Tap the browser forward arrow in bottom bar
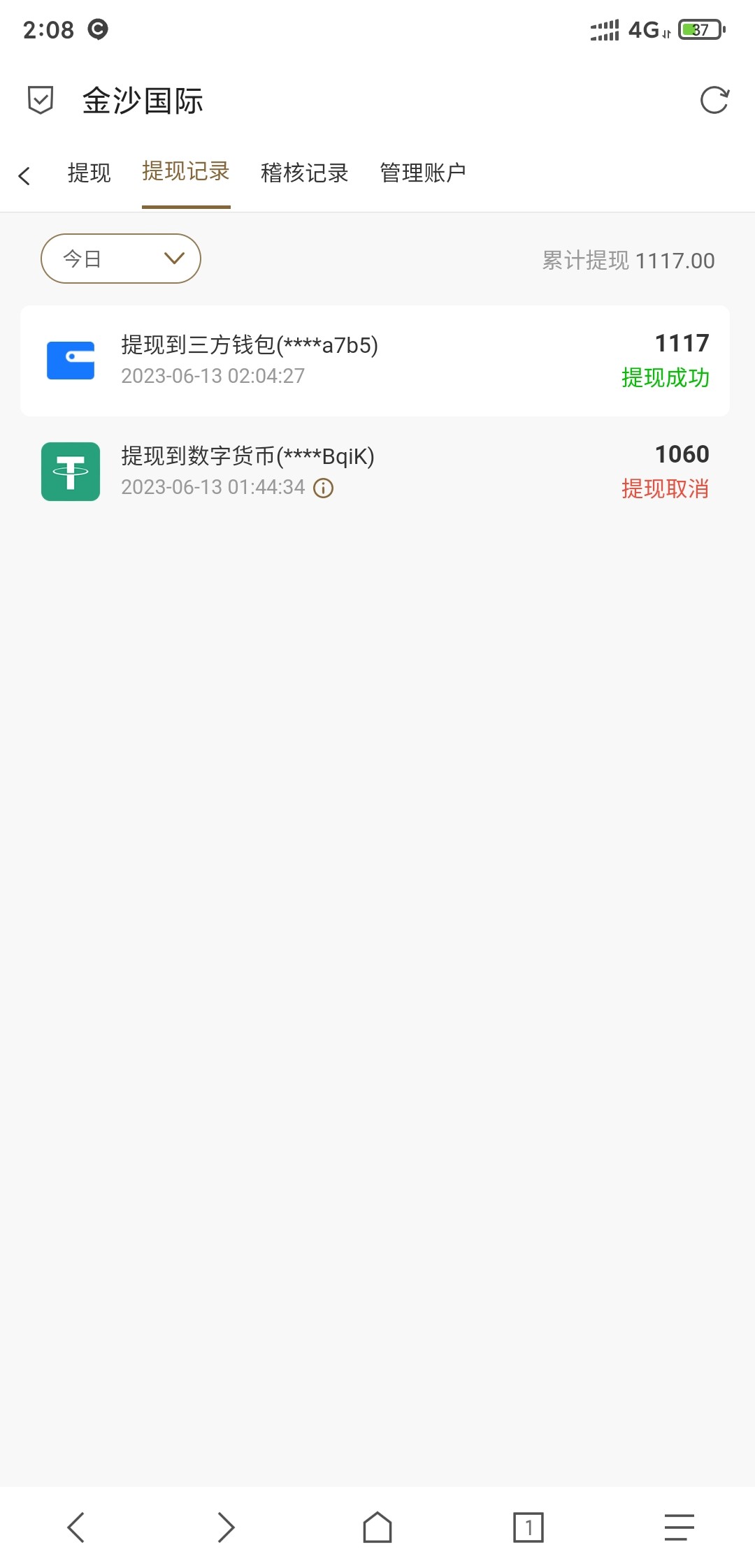Screen dimensions: 755x1568 (x=226, y=1527)
